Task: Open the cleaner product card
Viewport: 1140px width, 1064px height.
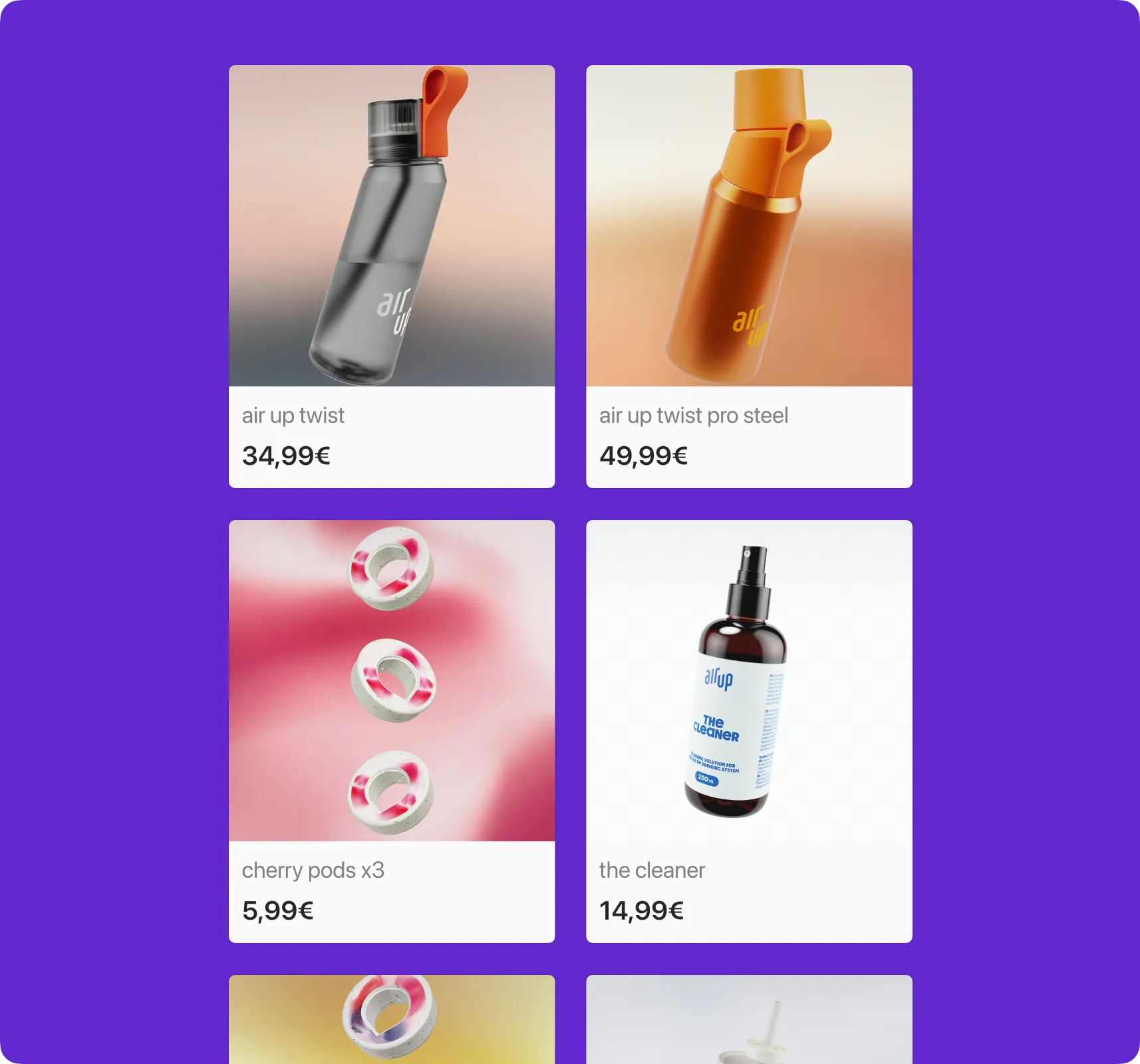Action: (748, 731)
